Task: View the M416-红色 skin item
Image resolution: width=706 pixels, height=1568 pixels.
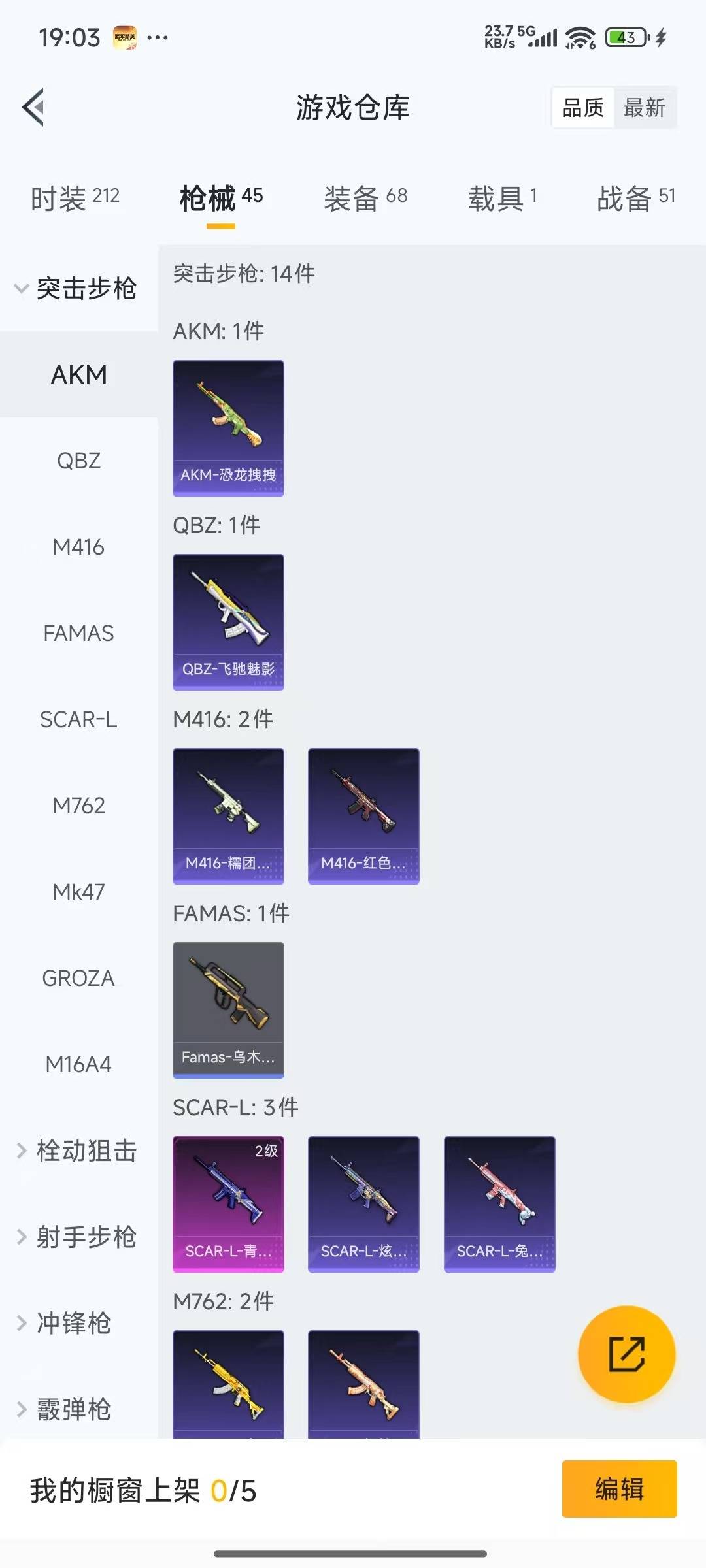Action: point(363,816)
